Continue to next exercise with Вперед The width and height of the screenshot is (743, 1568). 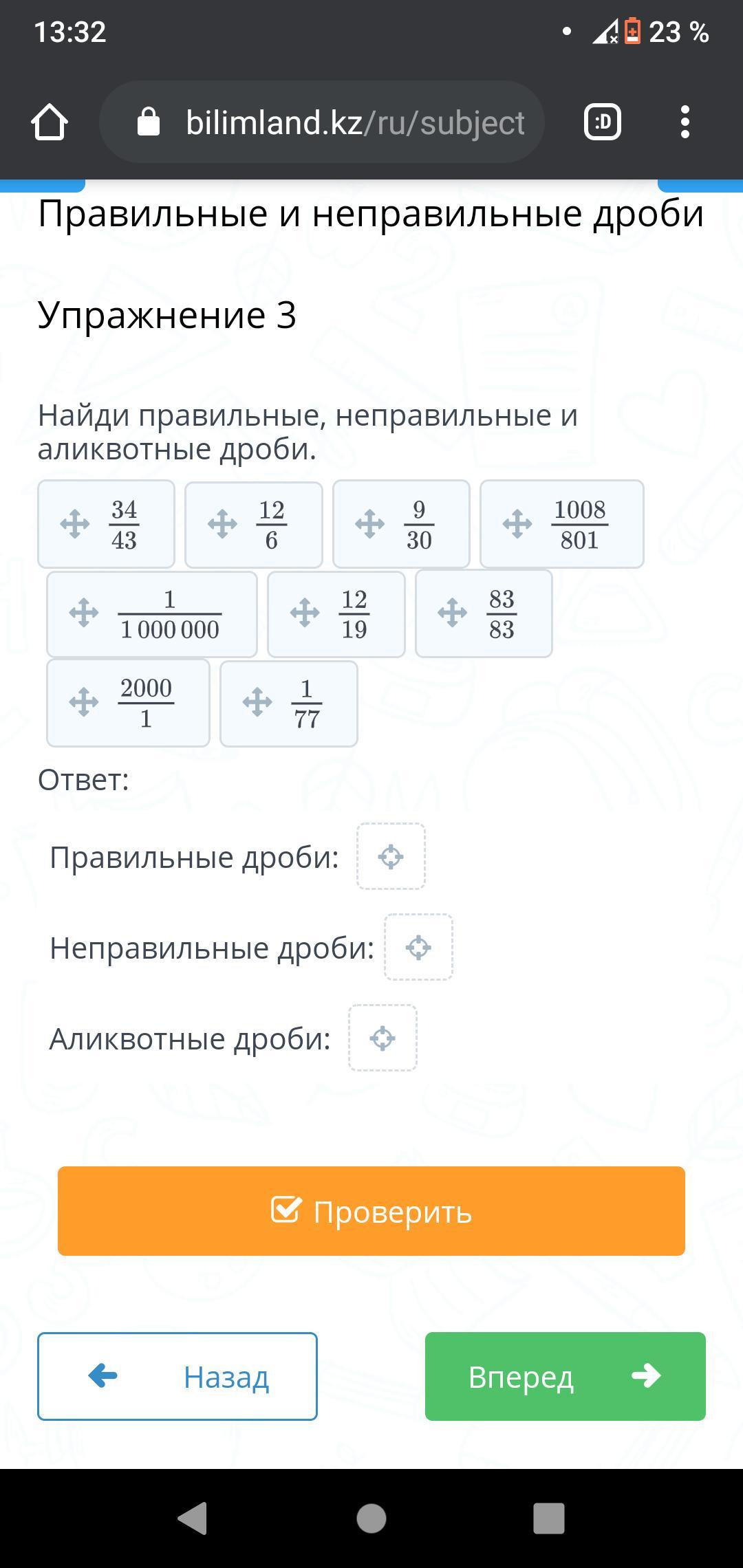566,1376
